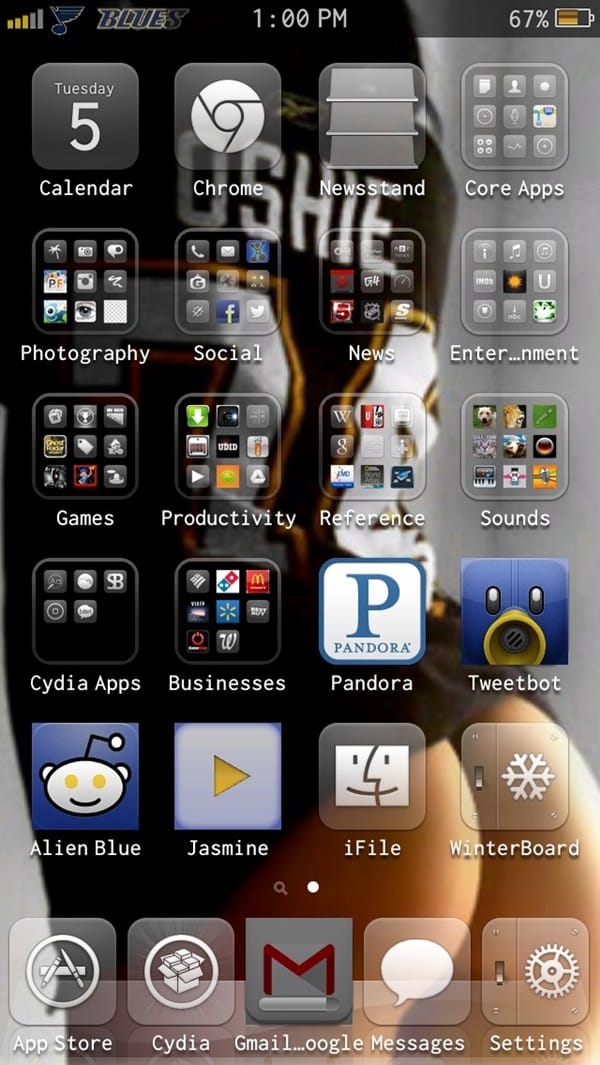This screenshot has height=1065, width=600.
Task: Launch Pandora
Action: coord(372,612)
